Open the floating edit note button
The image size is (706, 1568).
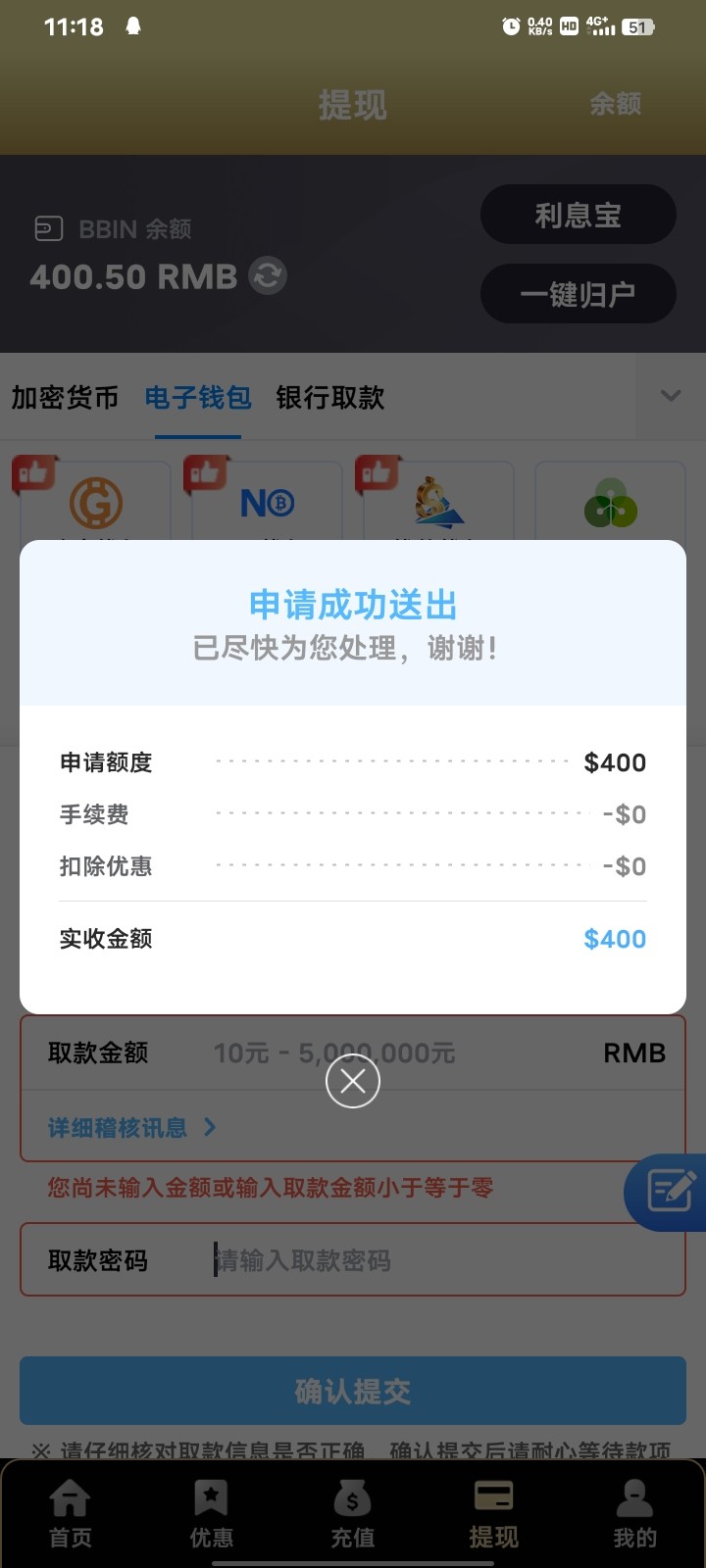(671, 1192)
